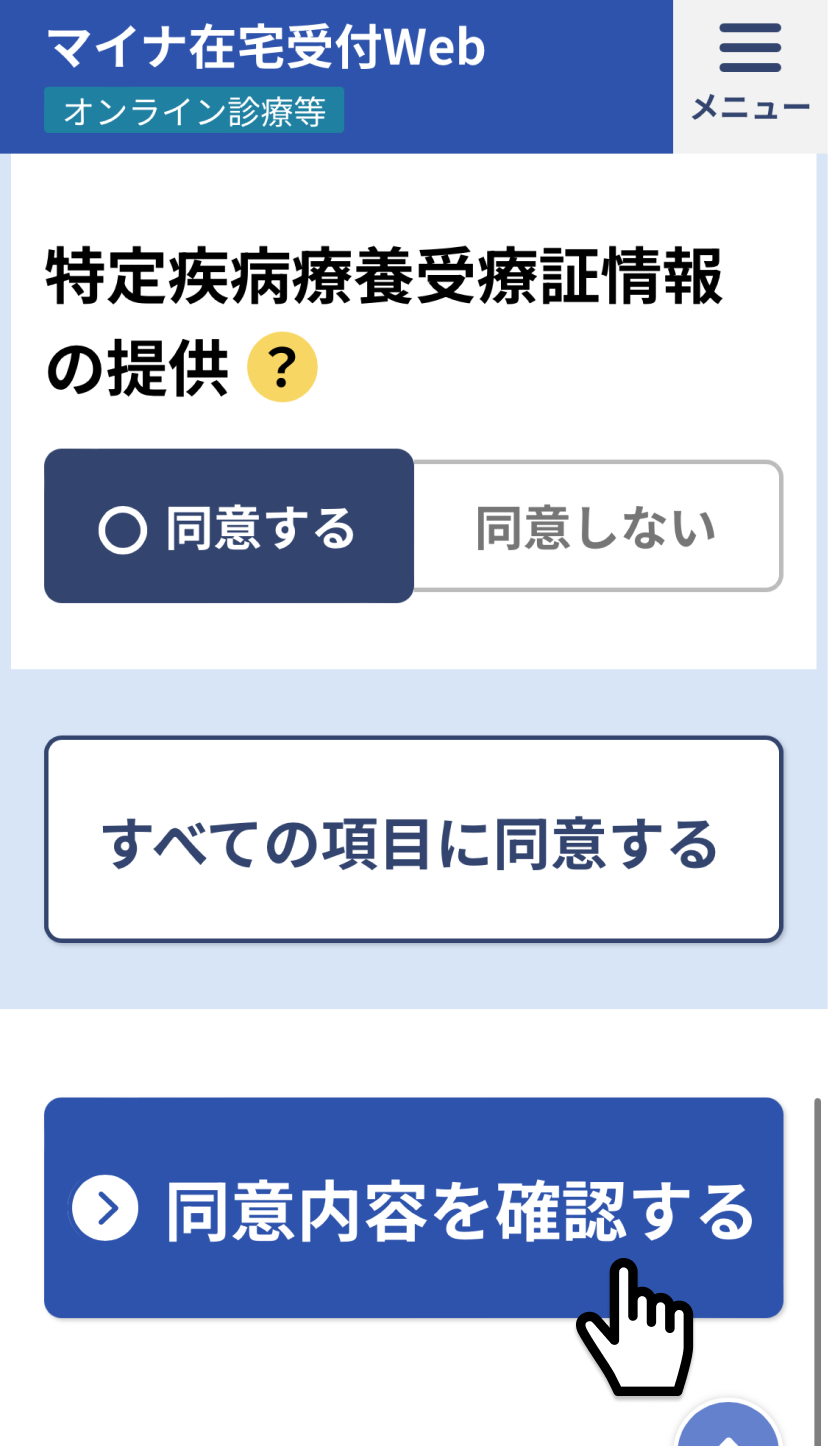Tap すべての項目に同意する button

click(413, 840)
